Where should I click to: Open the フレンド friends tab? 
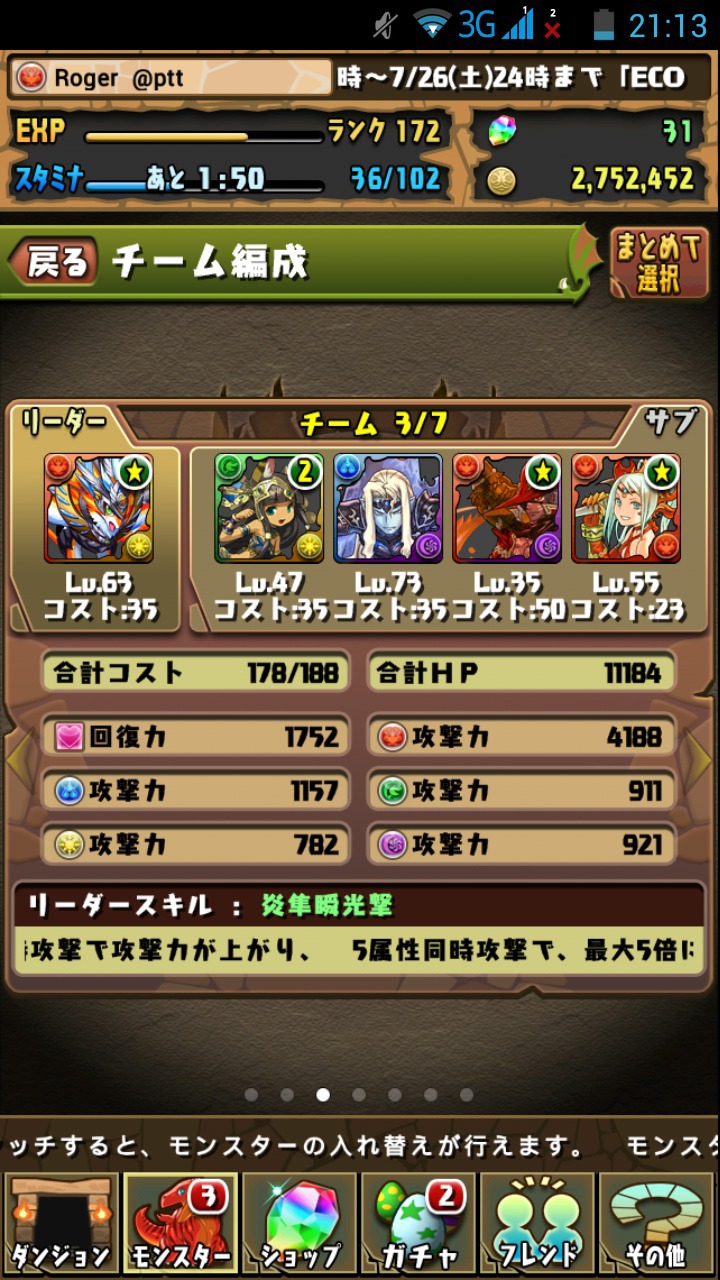tap(538, 1224)
